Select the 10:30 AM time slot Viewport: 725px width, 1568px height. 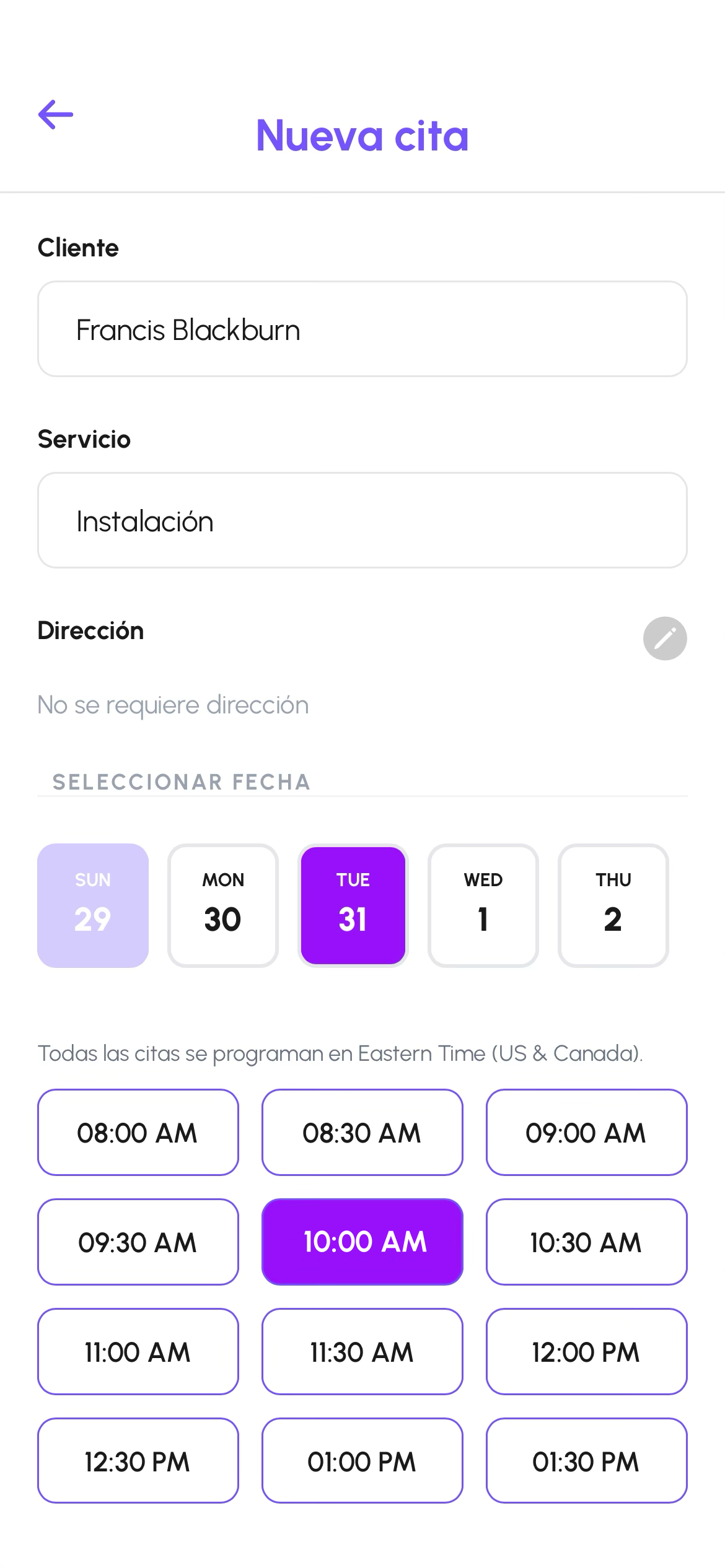tap(587, 1242)
